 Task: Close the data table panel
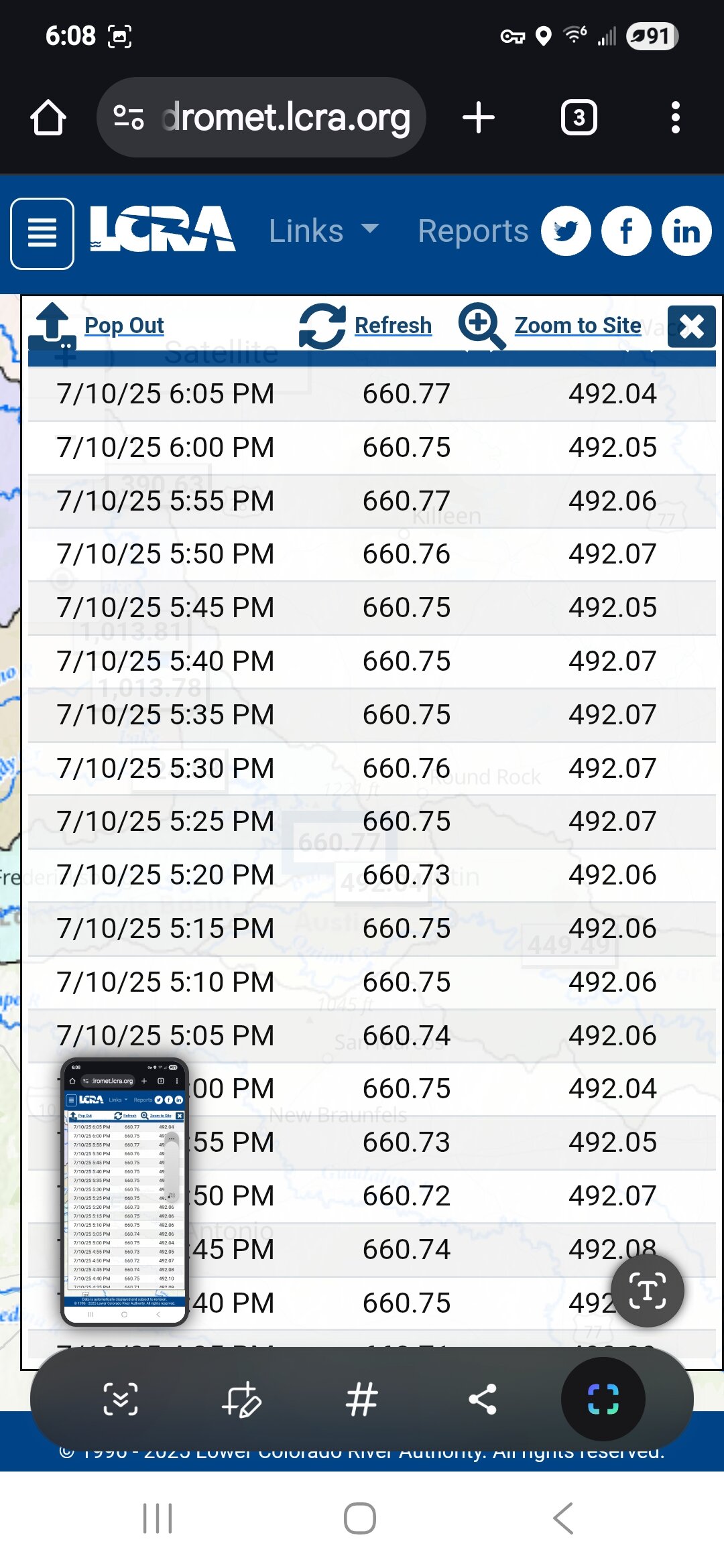click(692, 327)
